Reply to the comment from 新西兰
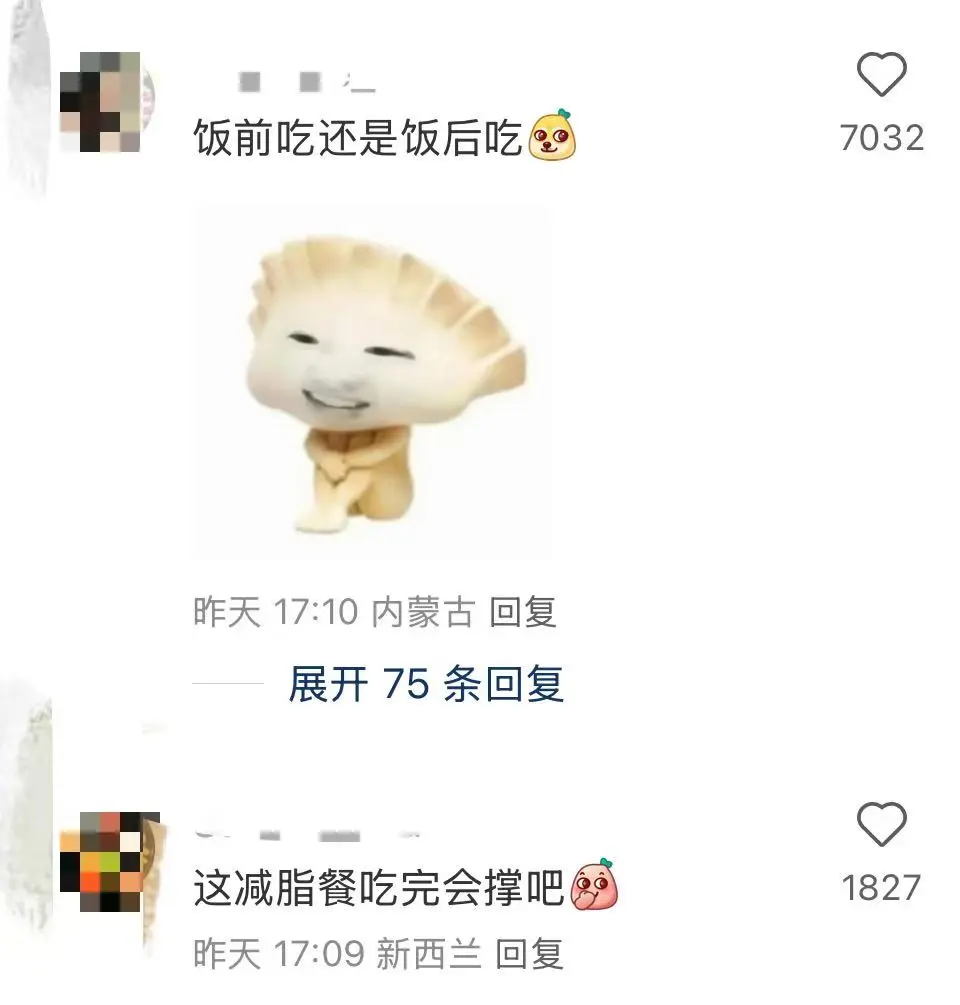The image size is (960, 1005). pyautogui.click(x=530, y=954)
